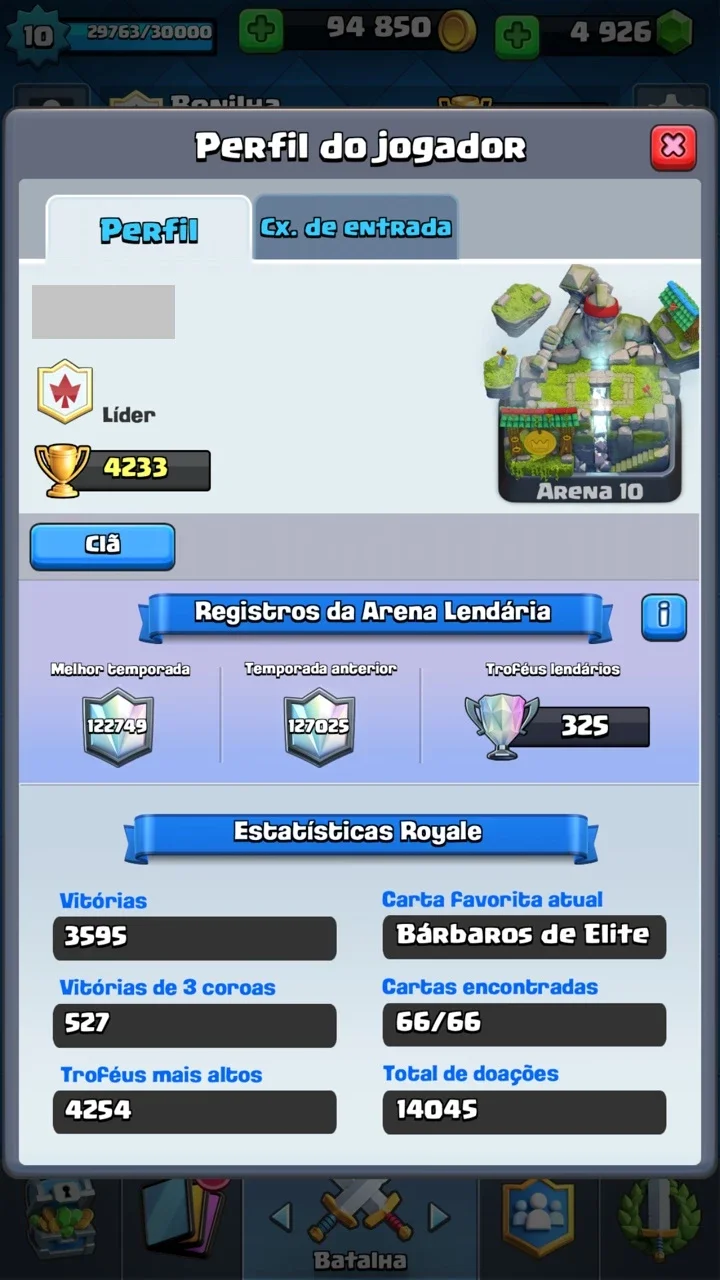This screenshot has width=720, height=1280.
Task: Buy gems using the green plus
Action: [x=517, y=35]
